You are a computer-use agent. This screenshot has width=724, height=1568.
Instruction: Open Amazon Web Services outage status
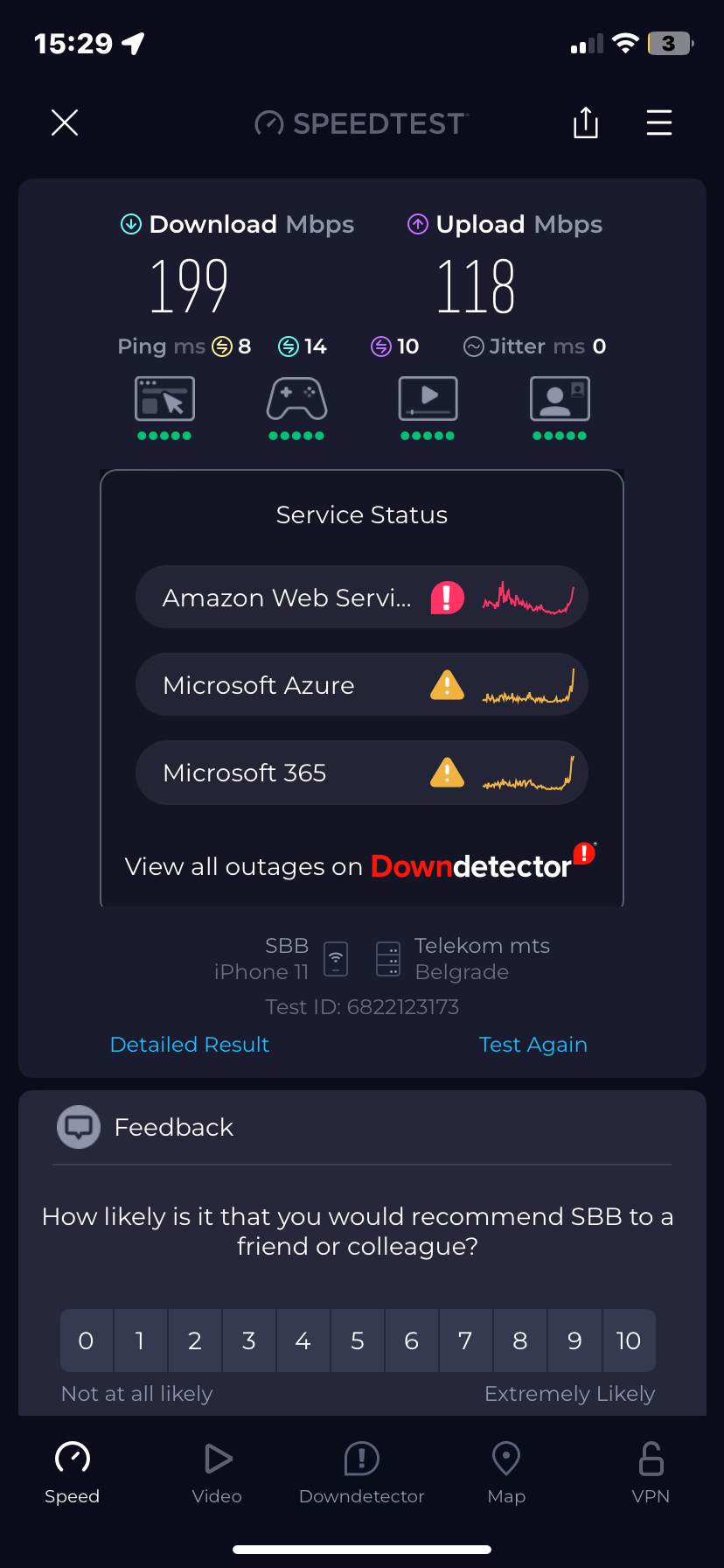coord(361,598)
